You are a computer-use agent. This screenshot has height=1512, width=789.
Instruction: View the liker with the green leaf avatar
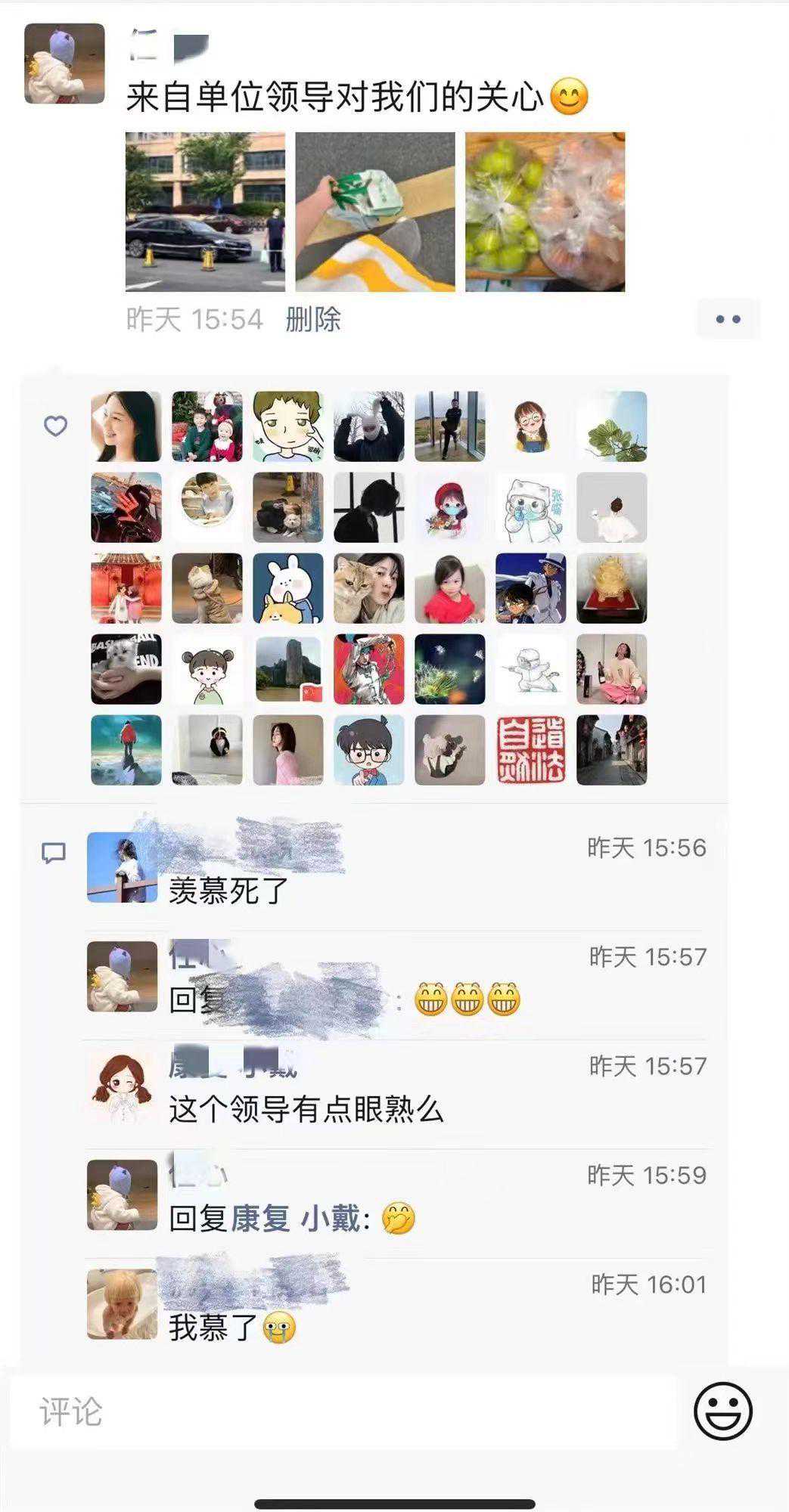coord(611,426)
